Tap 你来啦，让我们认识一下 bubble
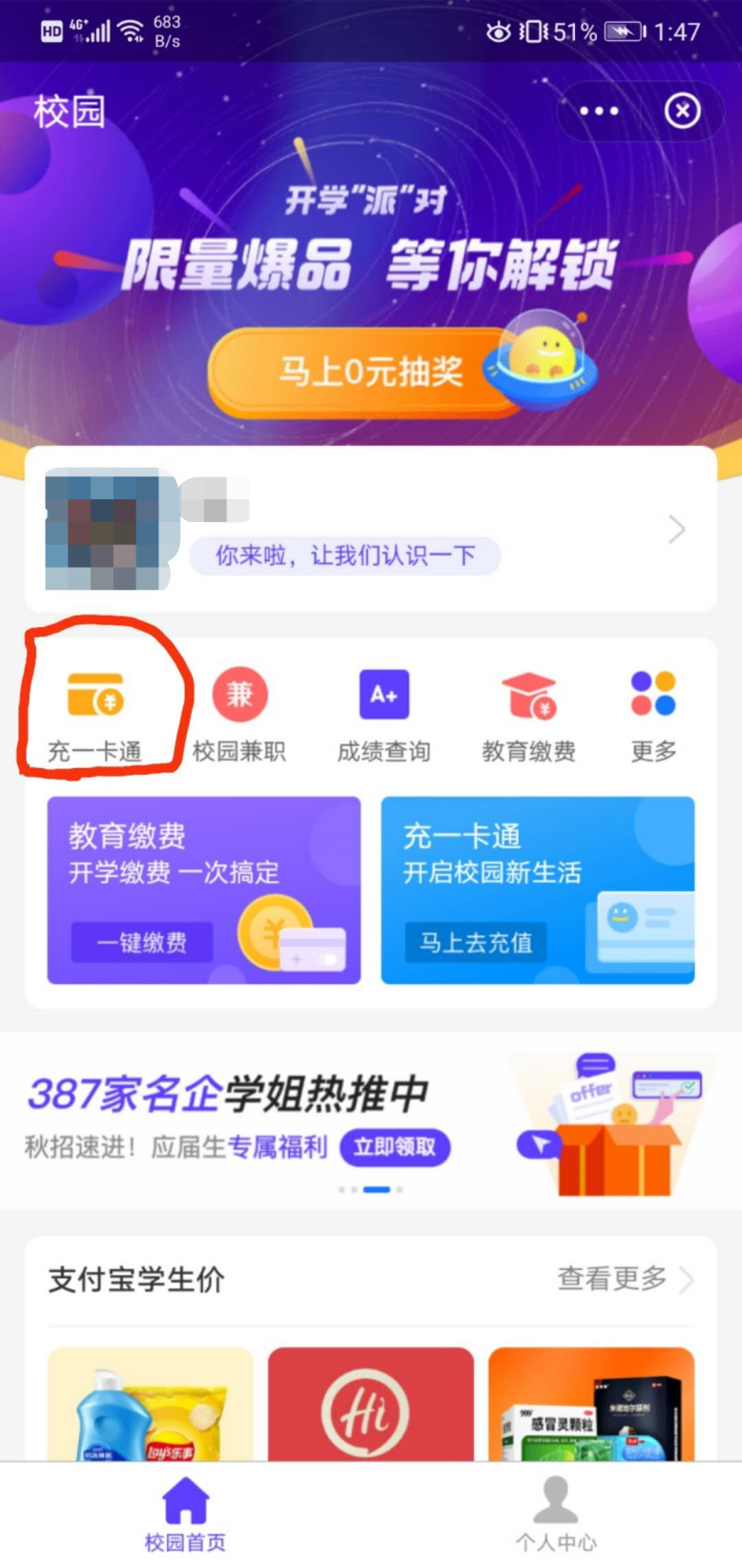742x1568 pixels. coord(344,556)
